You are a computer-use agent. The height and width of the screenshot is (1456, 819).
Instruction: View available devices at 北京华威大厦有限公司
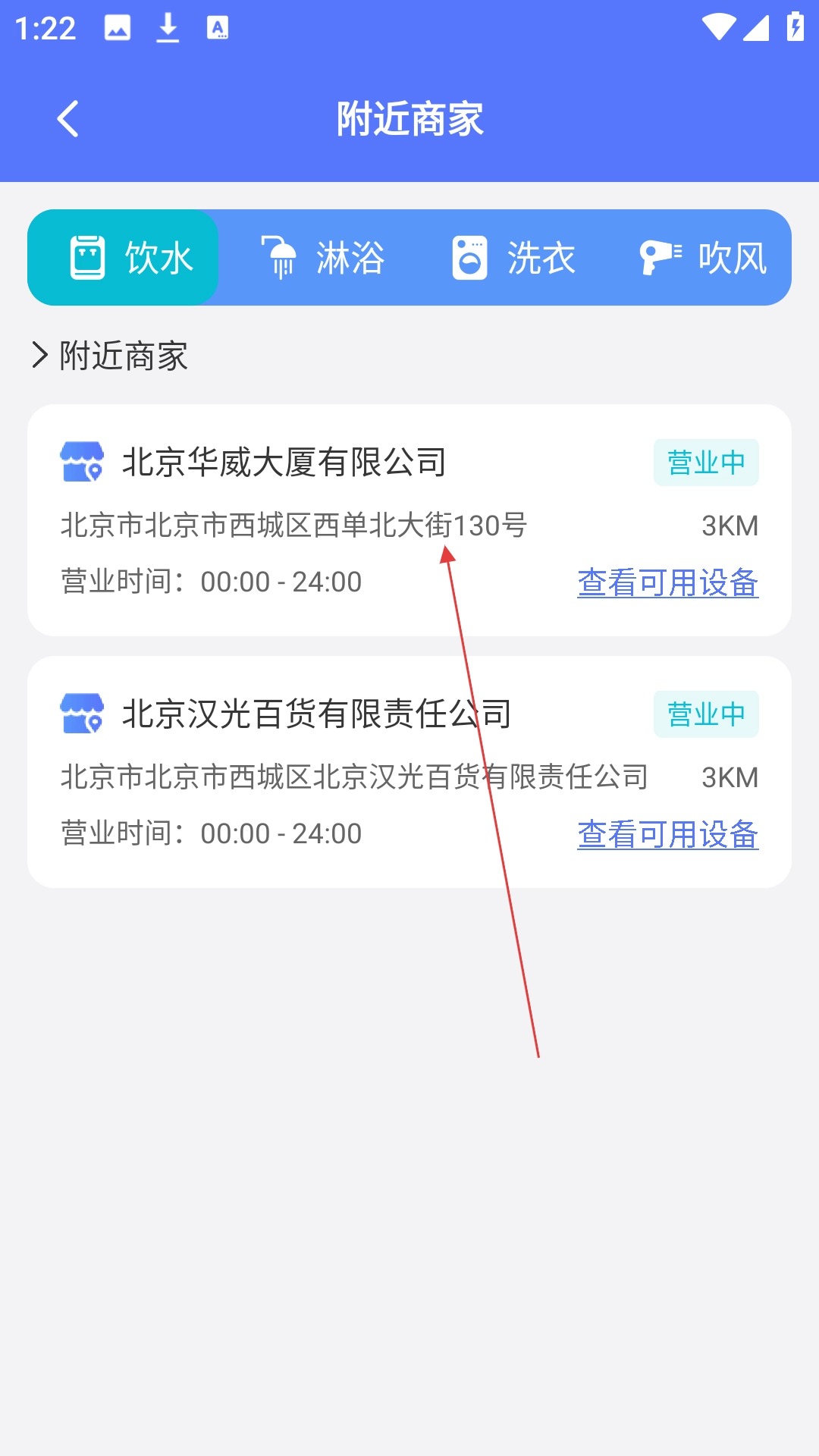667,582
